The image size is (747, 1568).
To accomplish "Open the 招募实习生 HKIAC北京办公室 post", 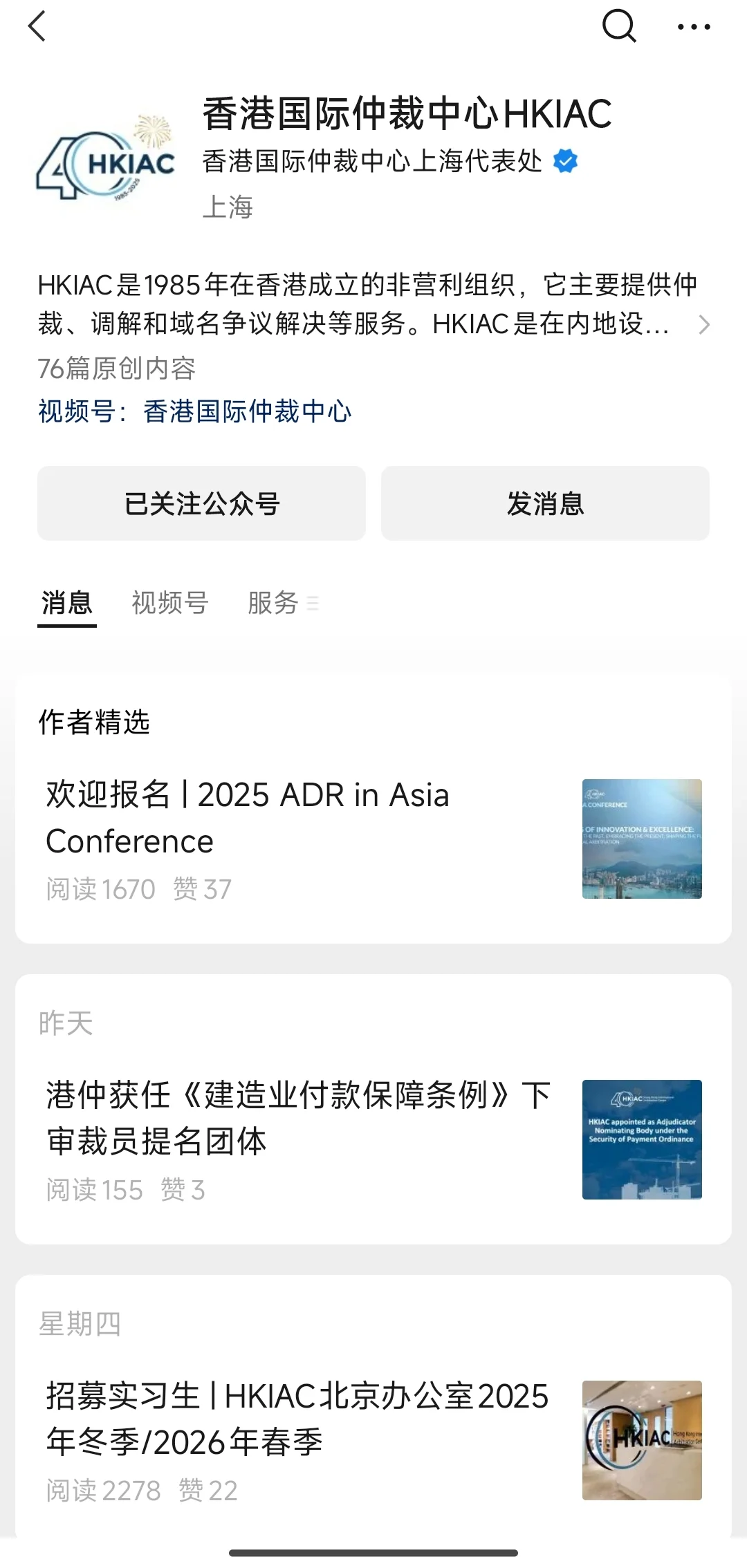I will pyautogui.click(x=297, y=1419).
